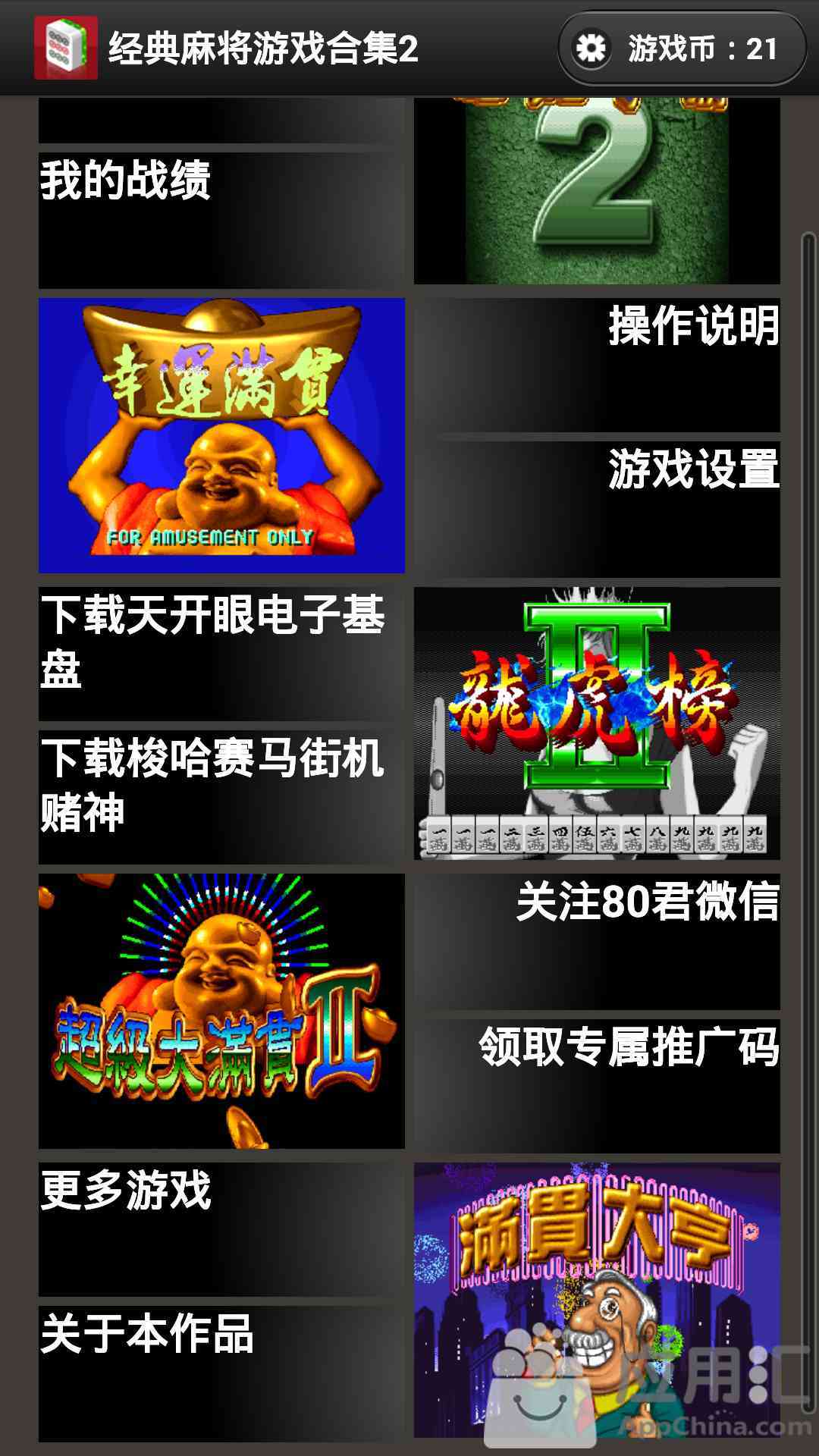Open 关注80君微信 tile
The image size is (819, 1456).
point(597,941)
